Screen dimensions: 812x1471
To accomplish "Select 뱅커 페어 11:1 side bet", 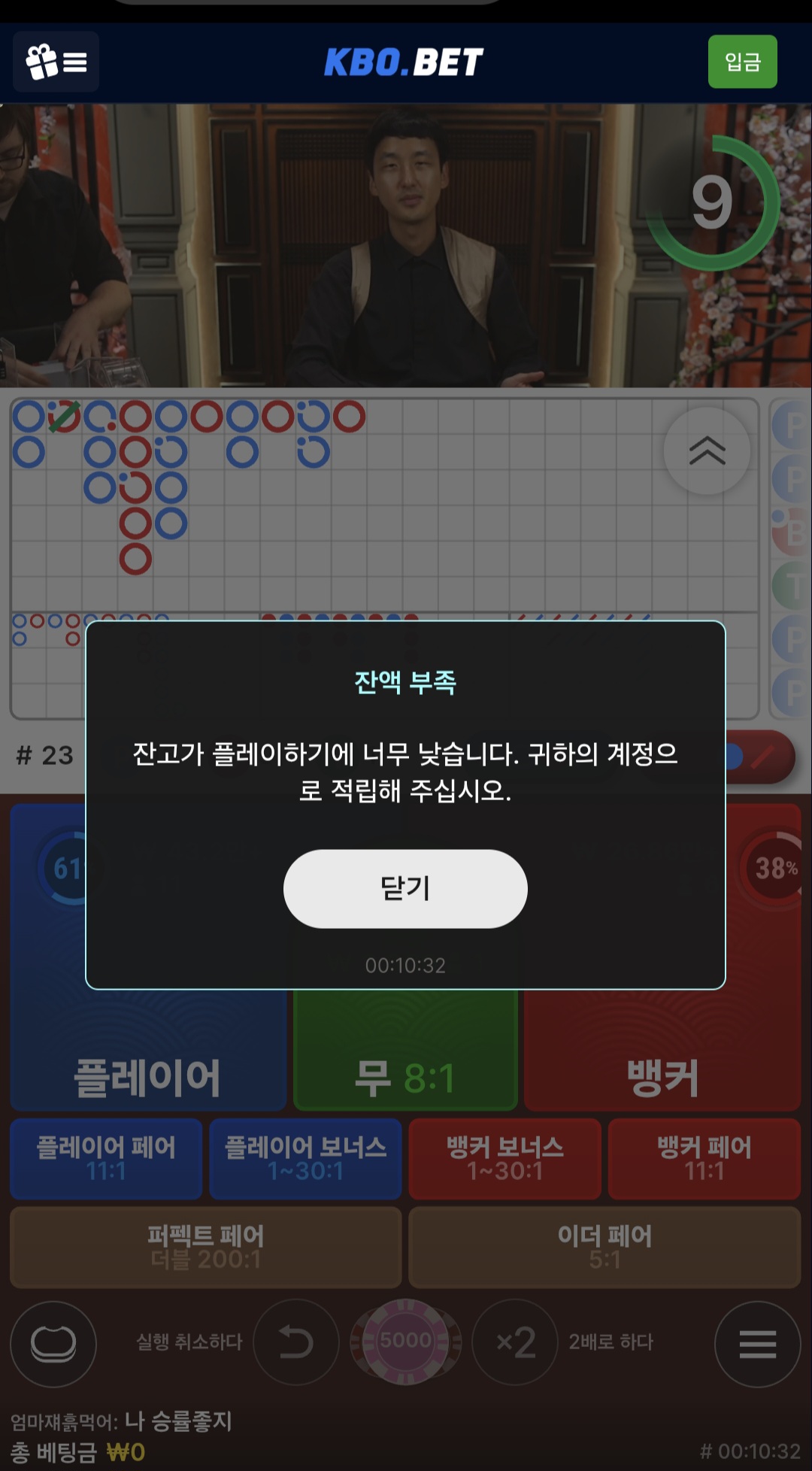I will coord(704,1158).
